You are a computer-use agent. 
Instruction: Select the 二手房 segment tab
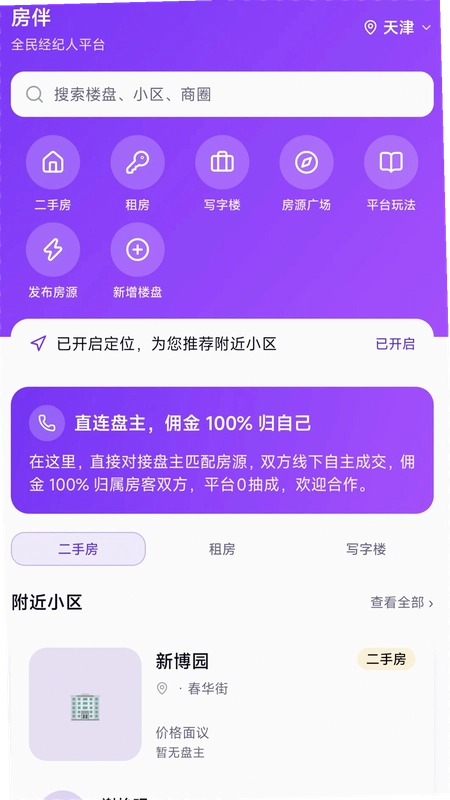click(x=78, y=549)
